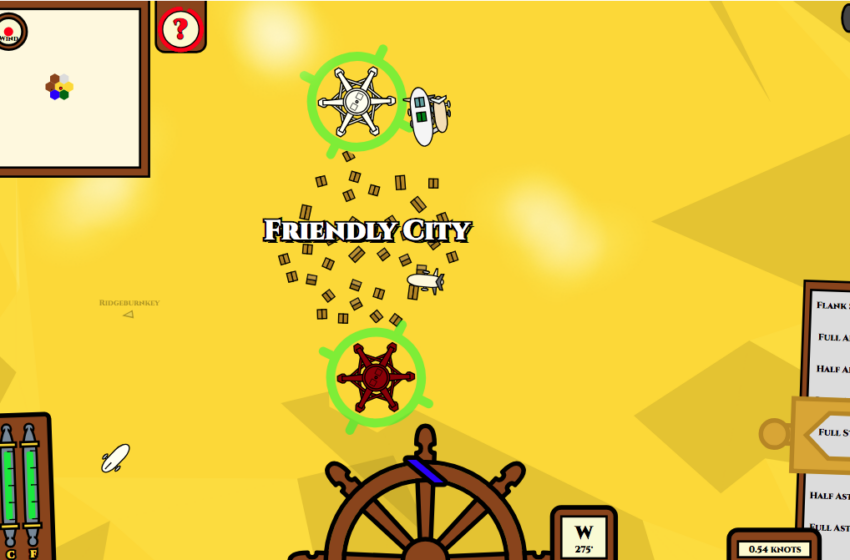Set the engine to Flank ahead

pos(832,305)
